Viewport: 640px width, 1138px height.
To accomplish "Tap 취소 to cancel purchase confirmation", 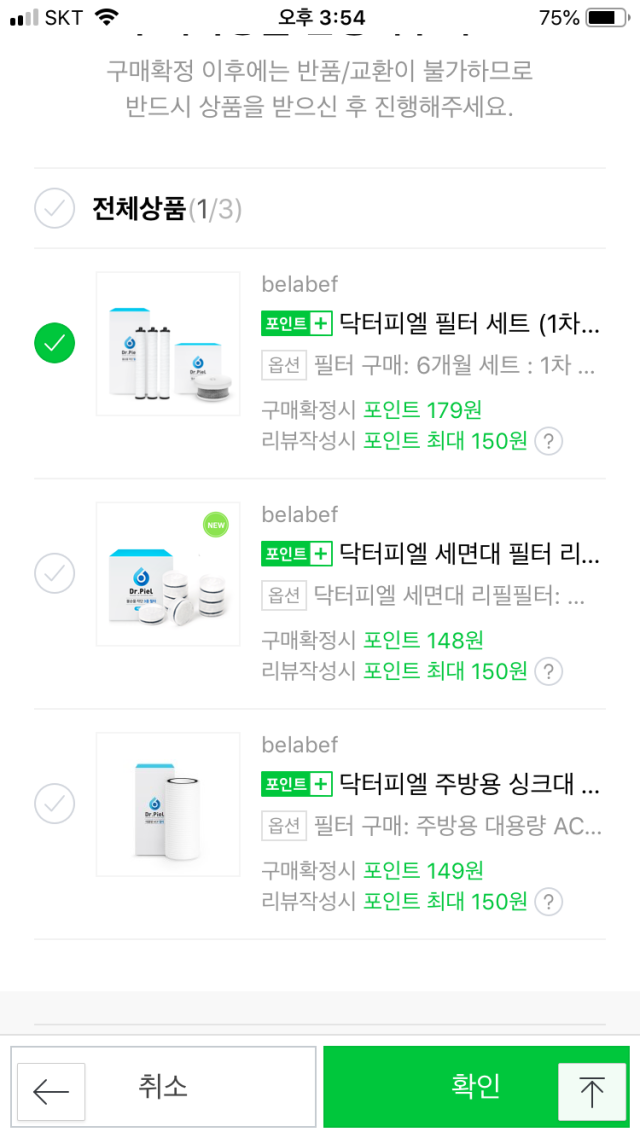I will coord(163,1086).
